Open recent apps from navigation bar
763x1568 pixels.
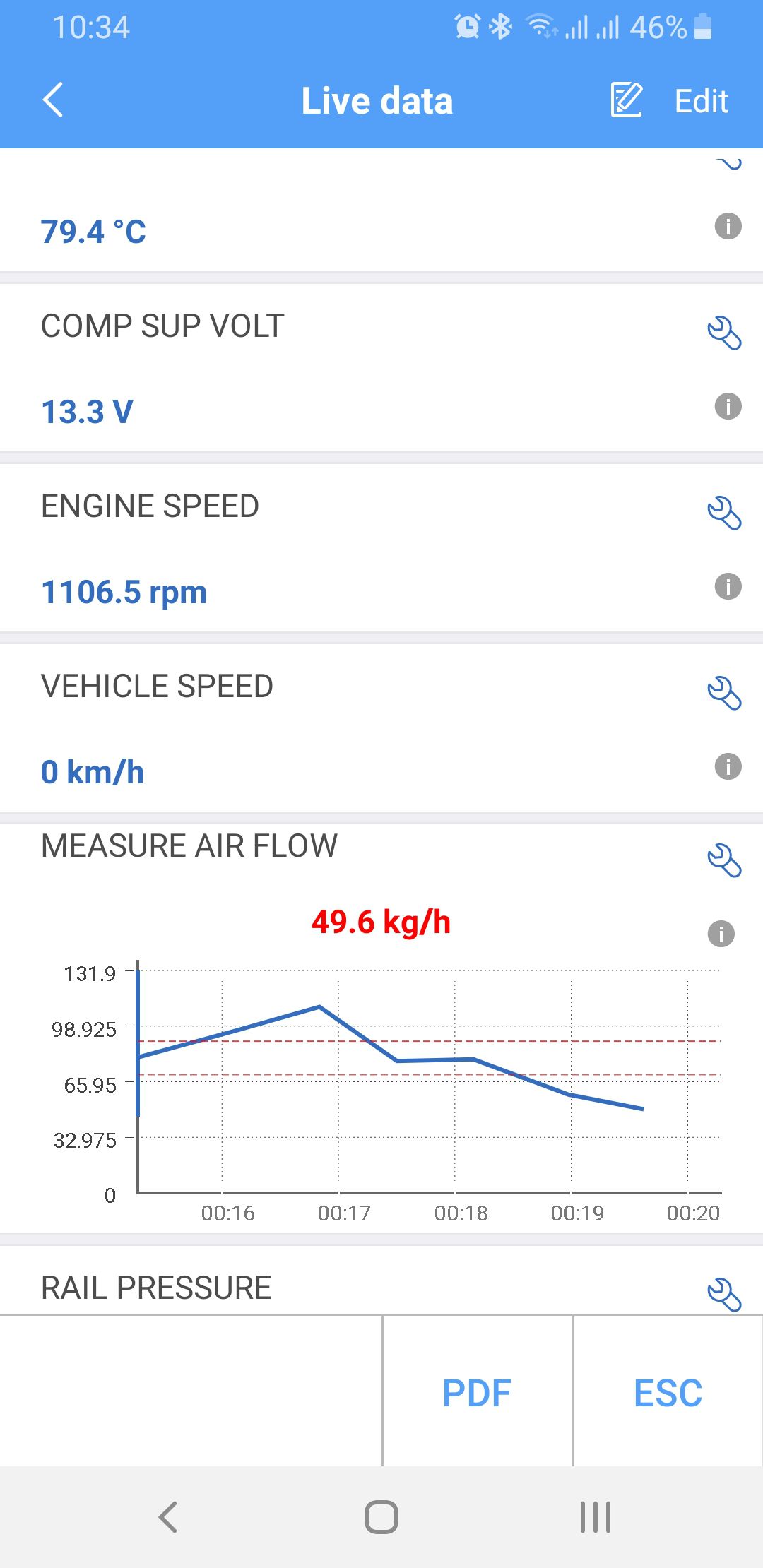[595, 1516]
